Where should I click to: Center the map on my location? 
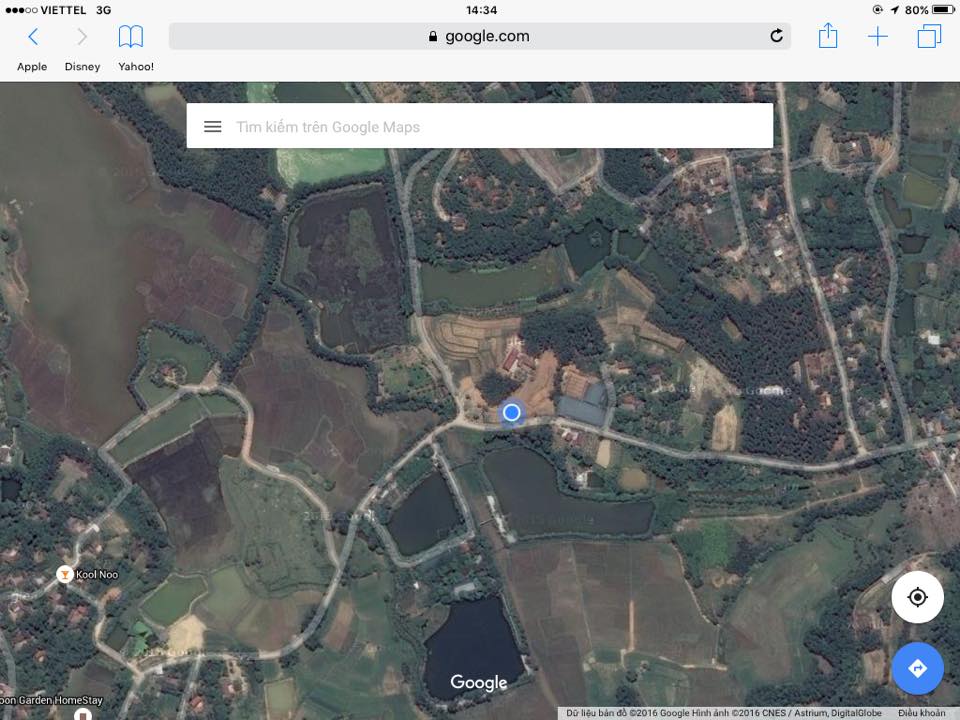pos(917,598)
